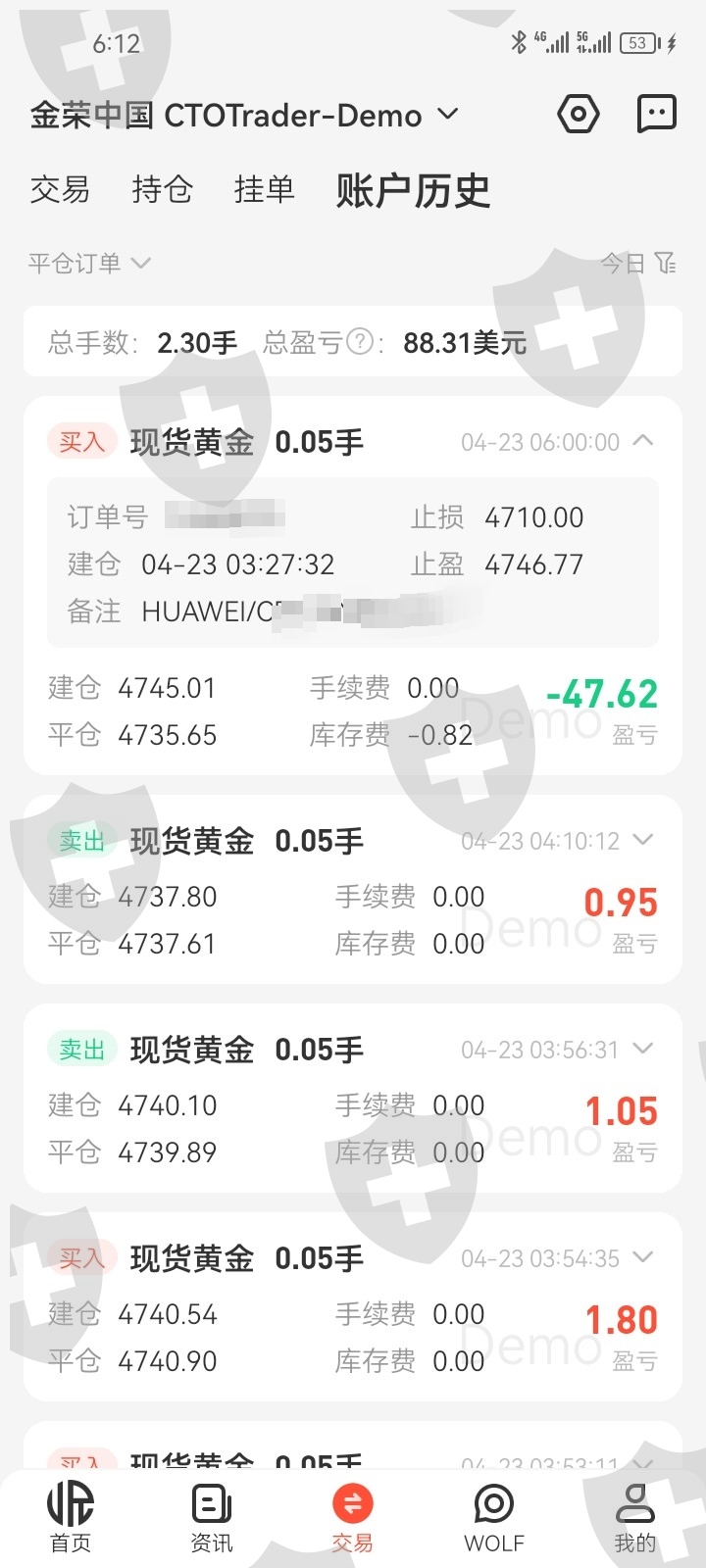Image resolution: width=706 pixels, height=1568 pixels.
Task: Expand the order closed at 04-23 04:10:12
Action: pos(643,840)
